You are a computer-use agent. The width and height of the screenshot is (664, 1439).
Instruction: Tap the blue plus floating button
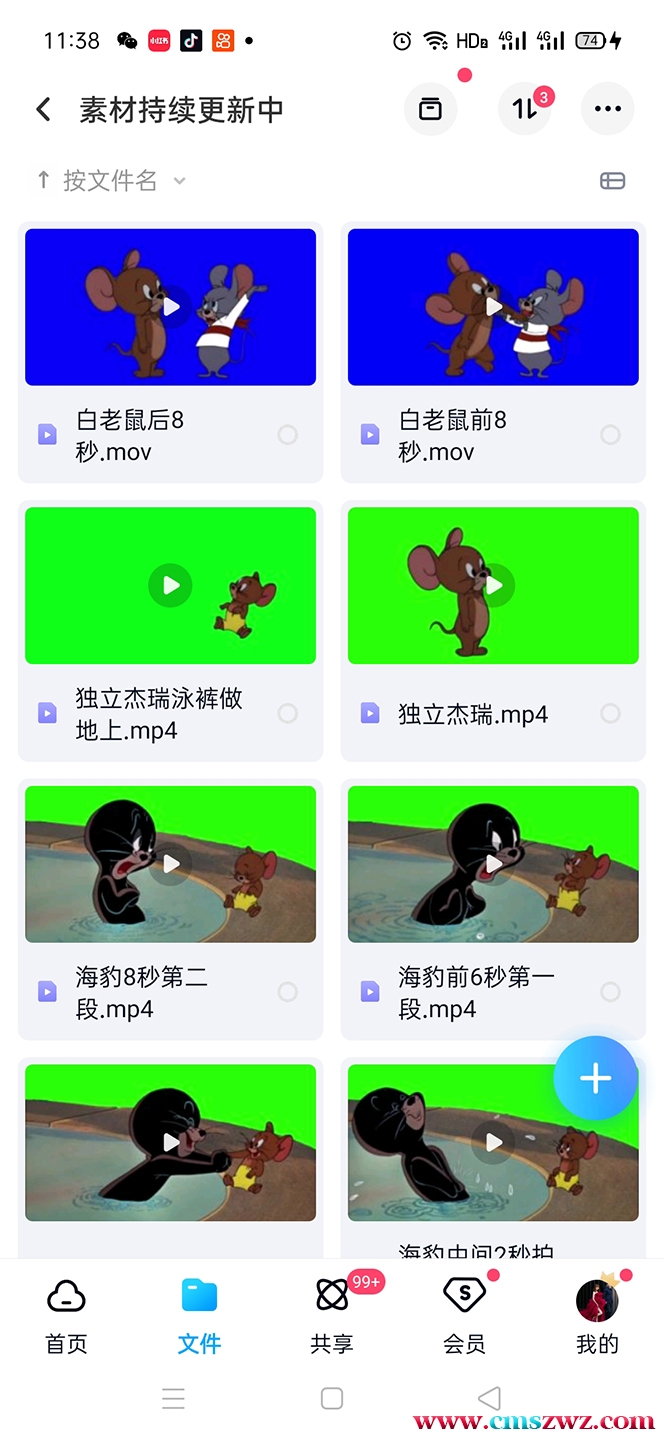[x=595, y=1078]
